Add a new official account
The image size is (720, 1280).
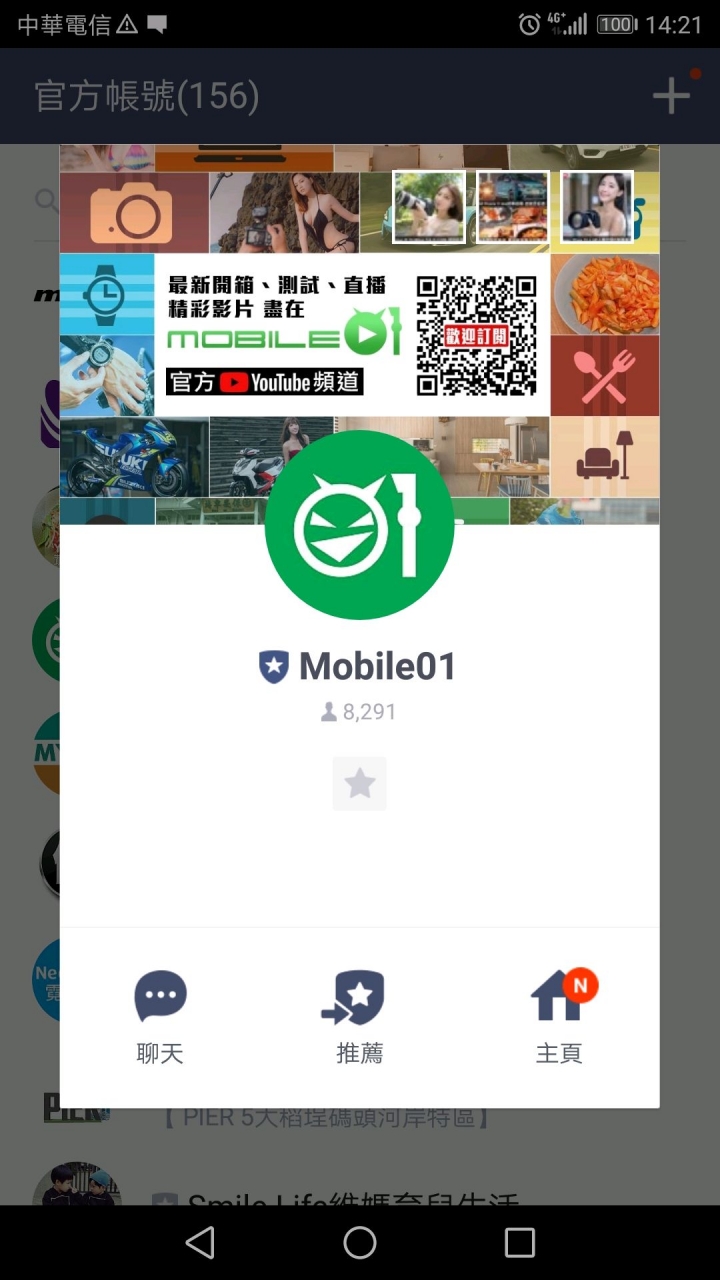coord(671,96)
